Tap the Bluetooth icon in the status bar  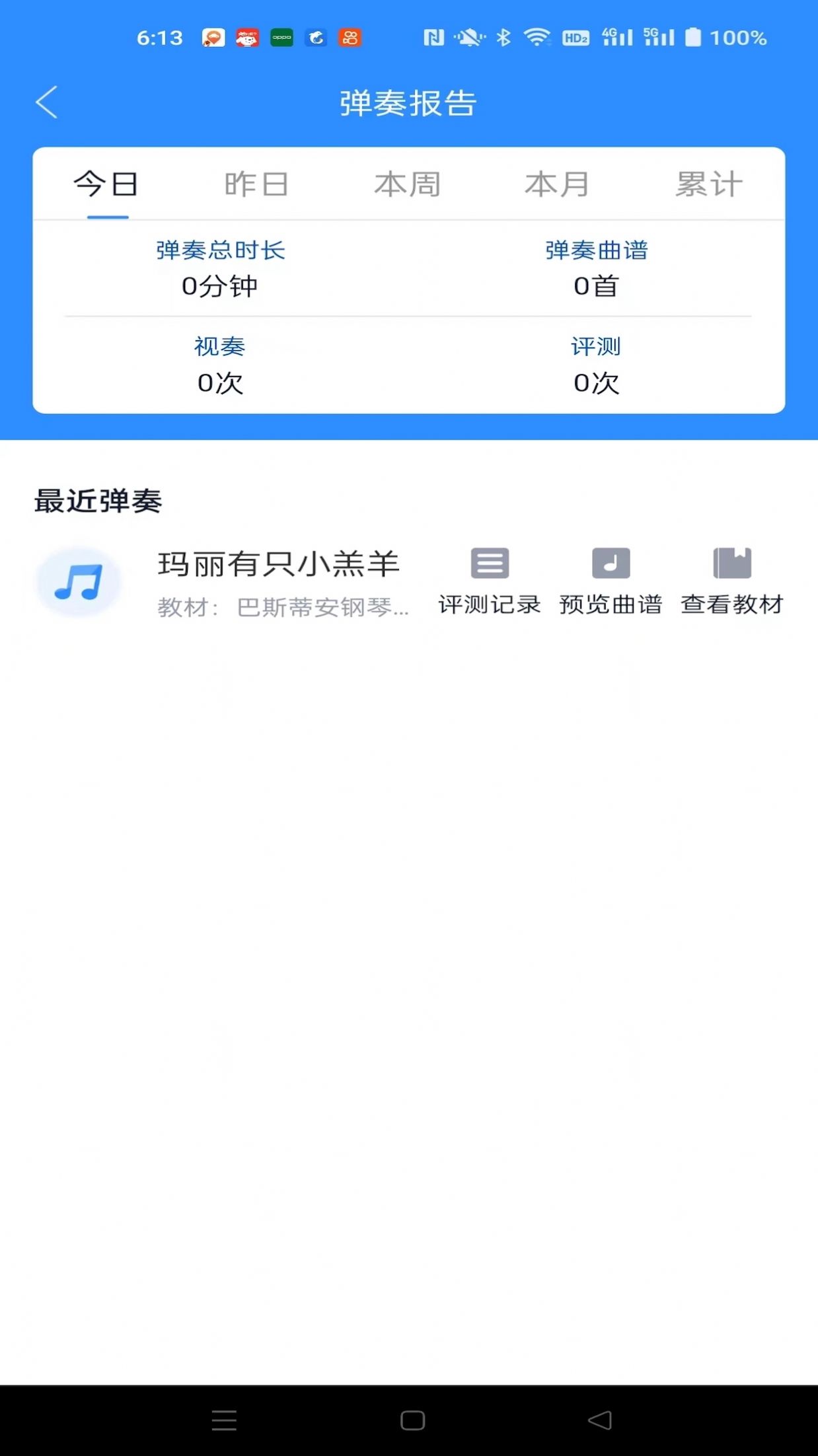point(503,38)
